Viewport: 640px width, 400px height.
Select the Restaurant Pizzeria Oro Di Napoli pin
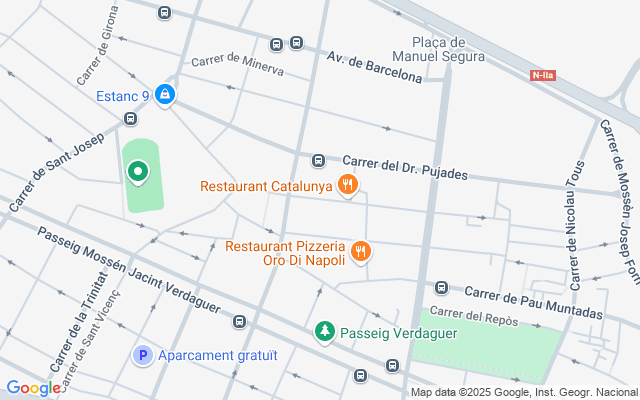tap(362, 252)
